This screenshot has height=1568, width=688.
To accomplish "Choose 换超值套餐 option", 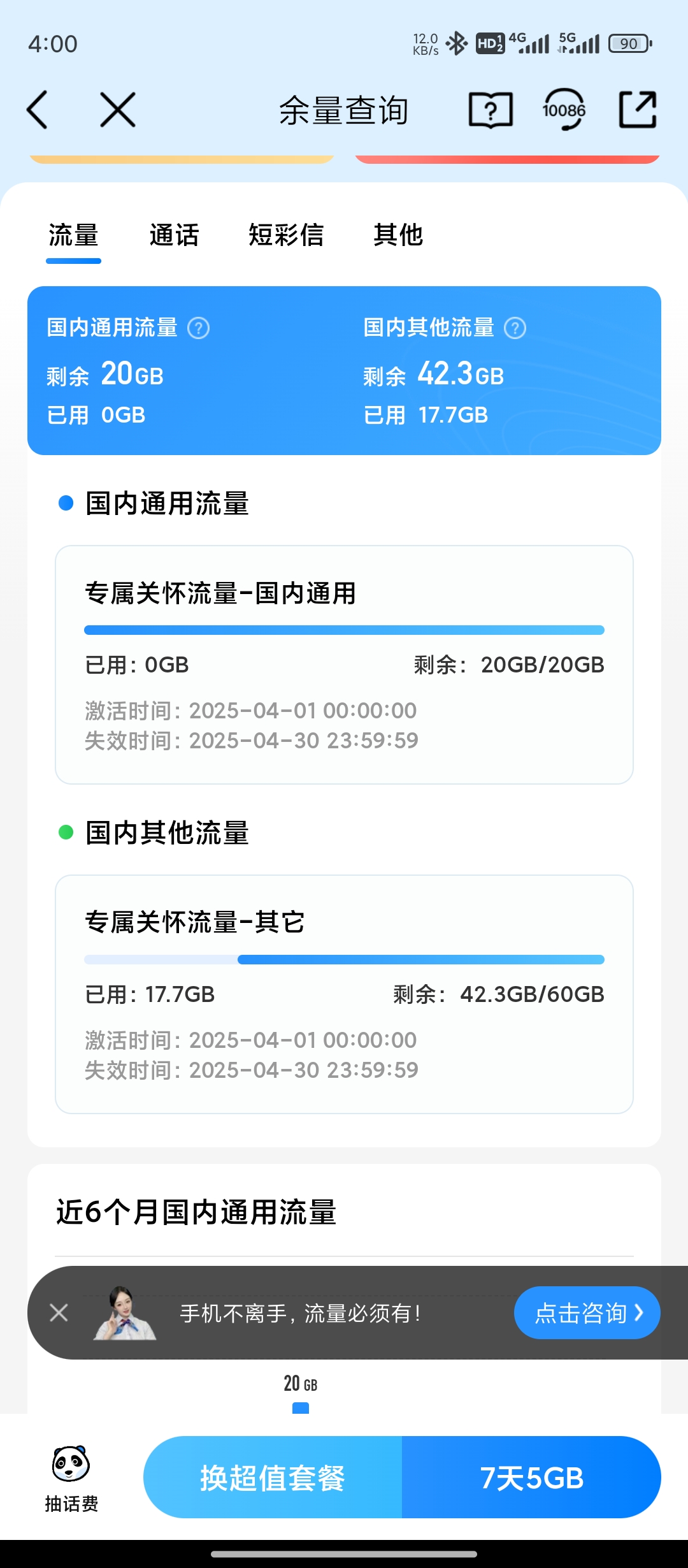I will (273, 1477).
